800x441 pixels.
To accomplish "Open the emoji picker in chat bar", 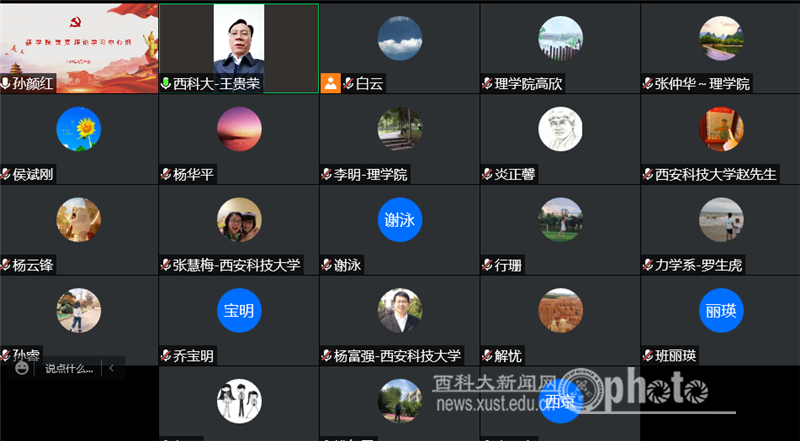I will [x=22, y=368].
